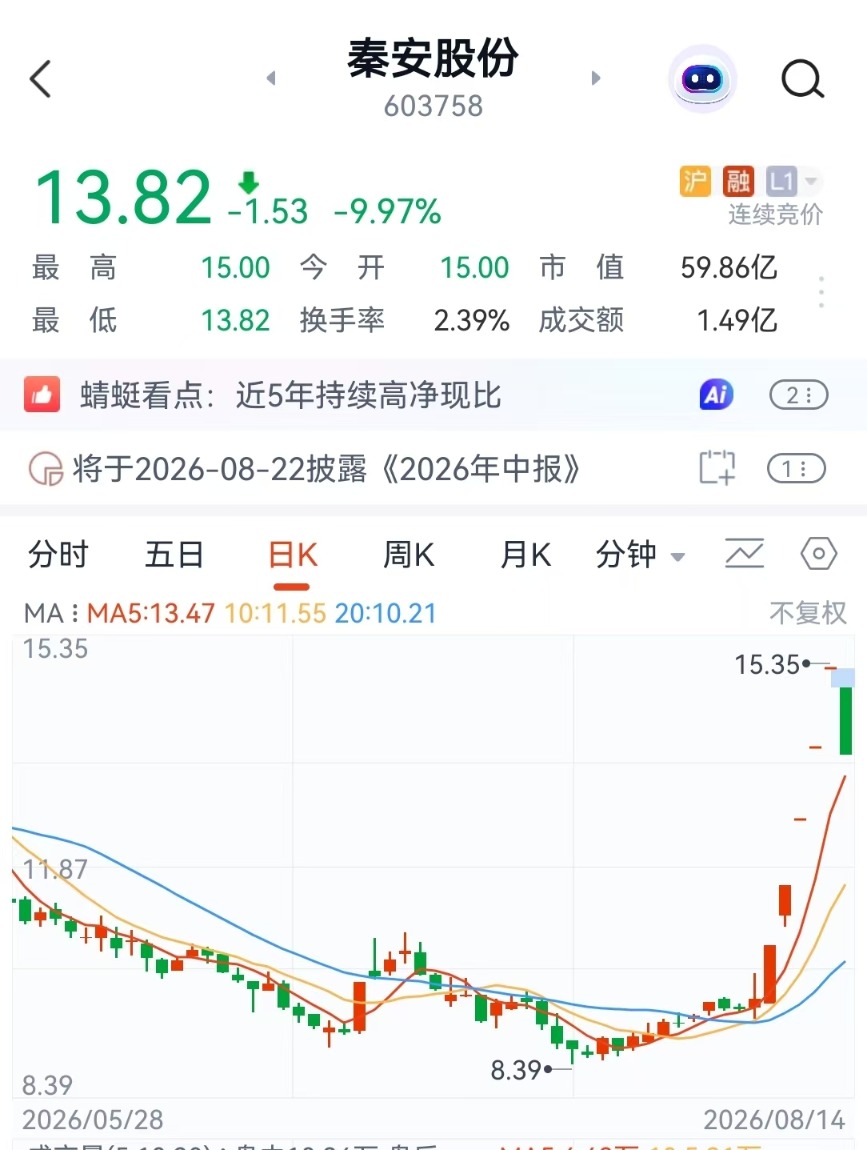Tap the Ai badge in 蜻蜓看点 row

tap(716, 395)
